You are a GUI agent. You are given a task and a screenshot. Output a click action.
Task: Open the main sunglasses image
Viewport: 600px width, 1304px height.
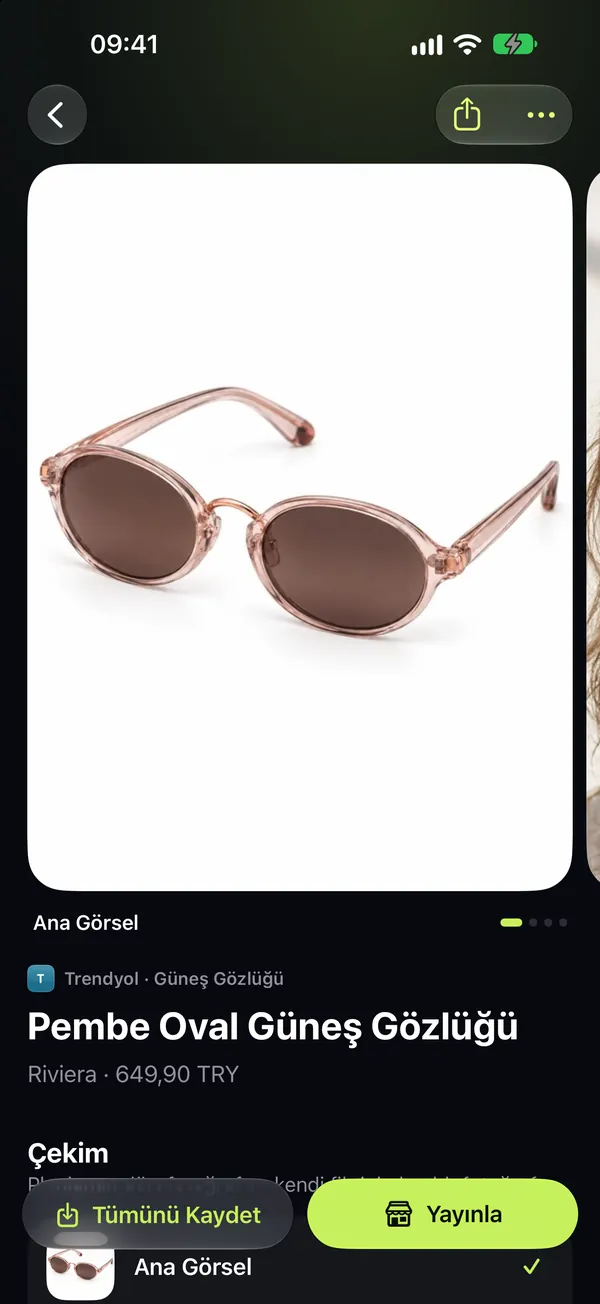coord(300,527)
